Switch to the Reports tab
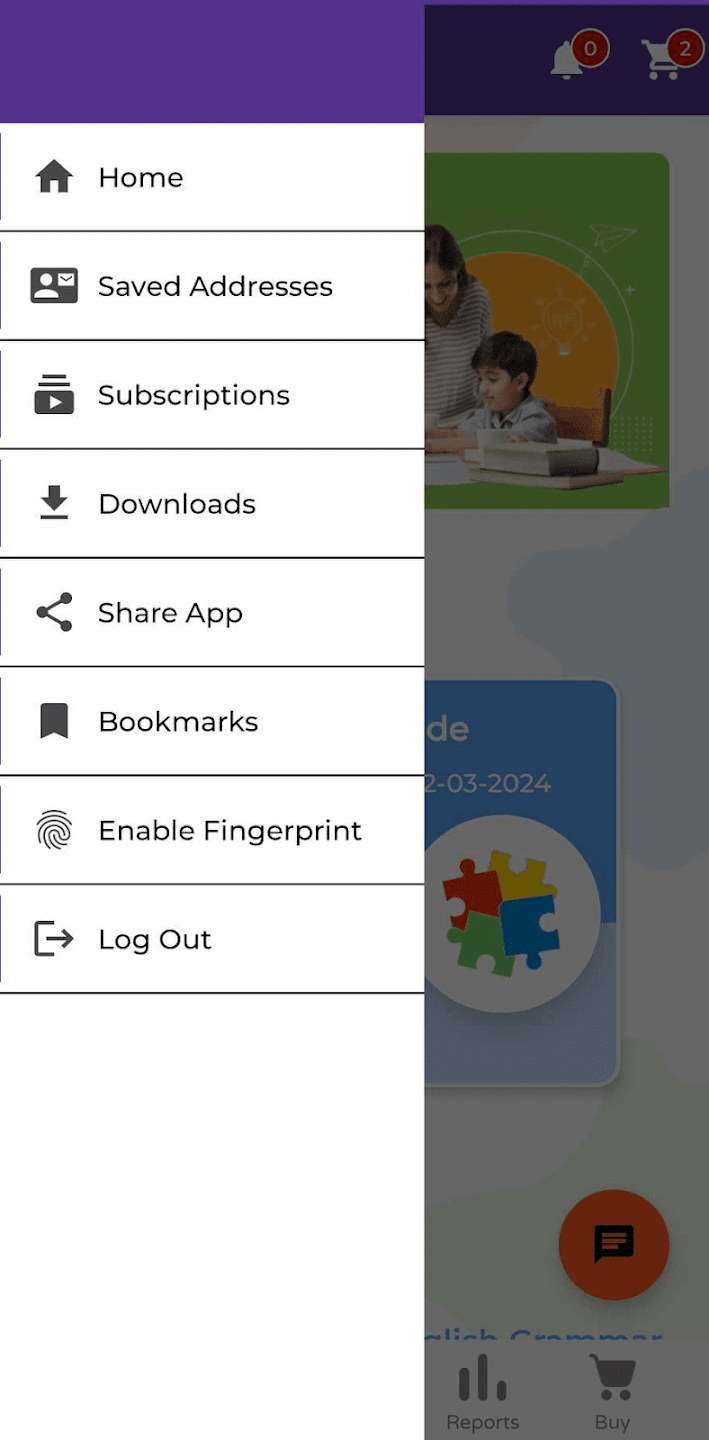This screenshot has width=709, height=1440. tap(482, 1394)
